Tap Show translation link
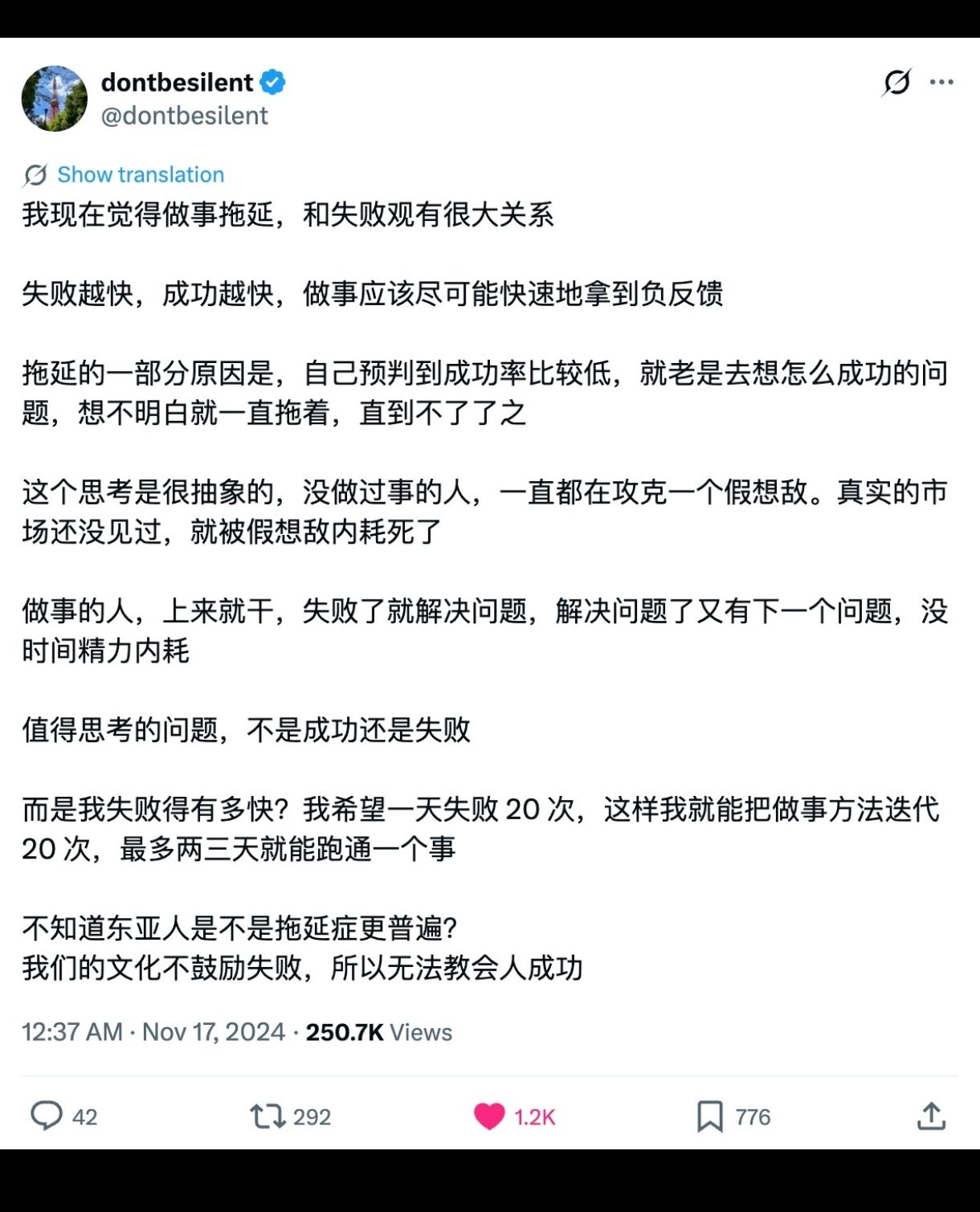The image size is (980, 1212). point(141,174)
